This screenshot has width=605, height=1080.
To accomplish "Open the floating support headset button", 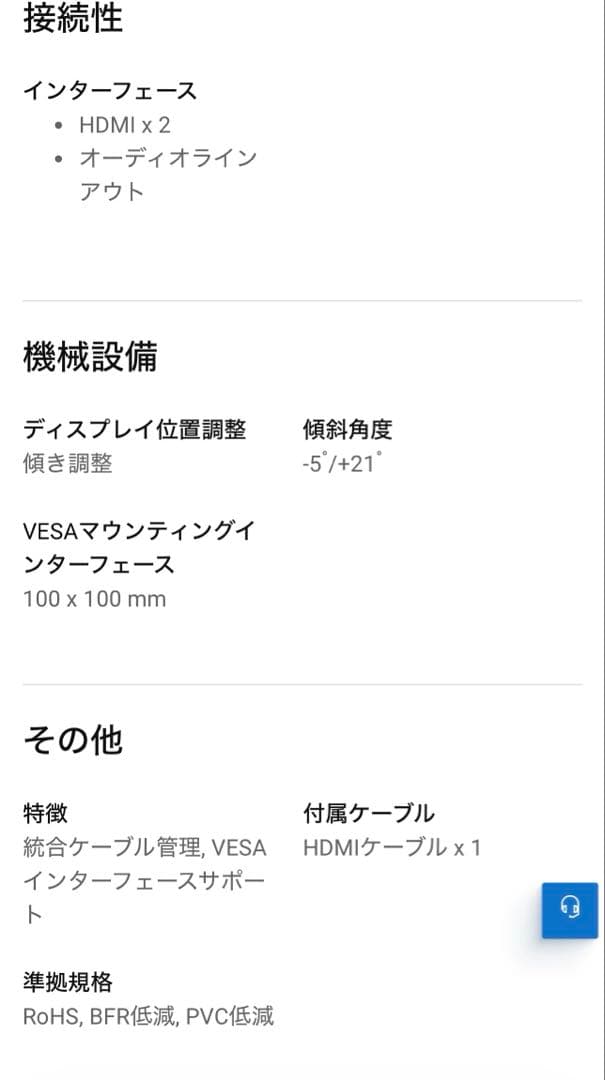I will [x=570, y=910].
